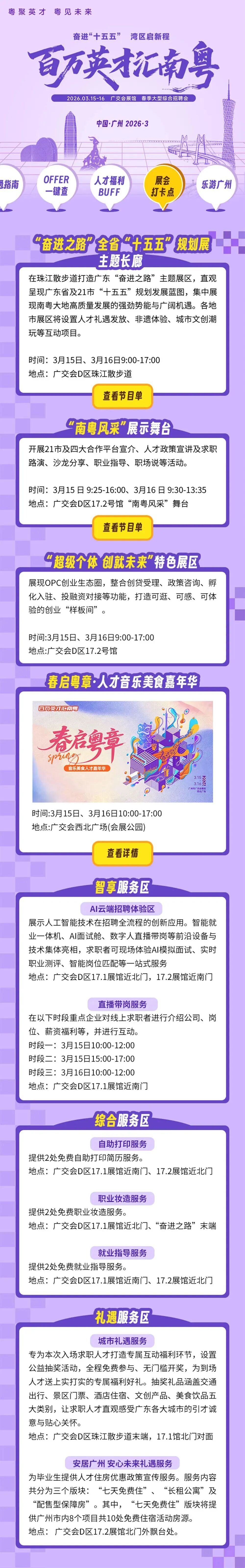
Task: View the 节目单 for the 主题长廊 section
Action: 122,396
